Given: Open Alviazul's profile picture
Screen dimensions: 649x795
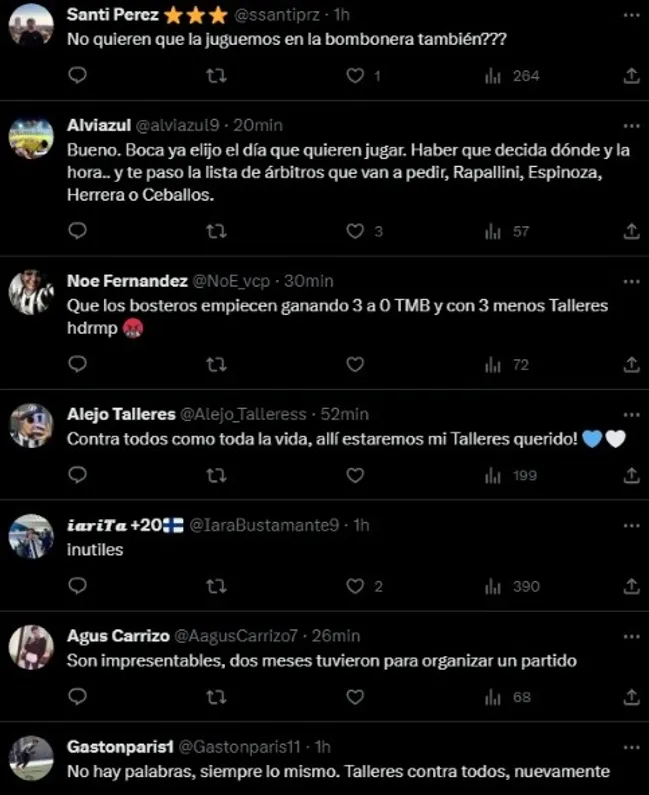Looking at the screenshot, I should click(31, 139).
